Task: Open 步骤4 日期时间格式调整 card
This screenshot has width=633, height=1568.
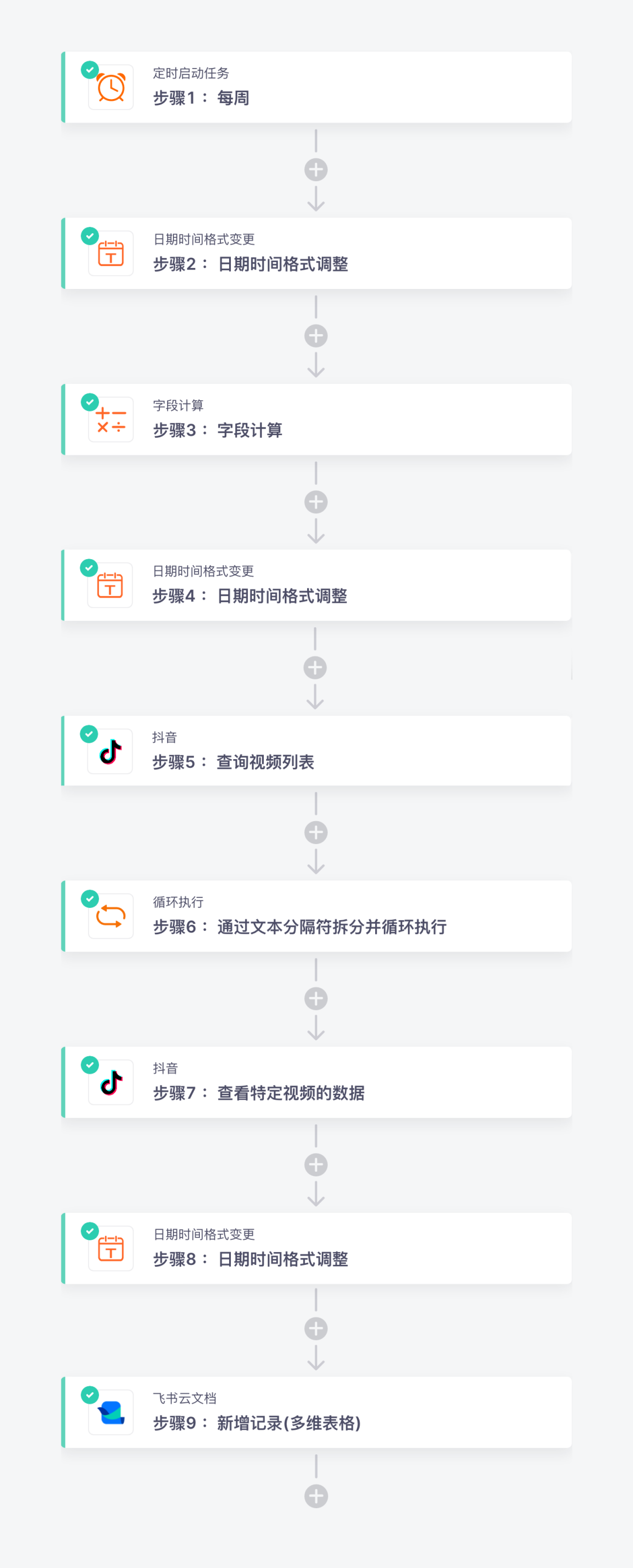Action: pyautogui.click(x=316, y=585)
